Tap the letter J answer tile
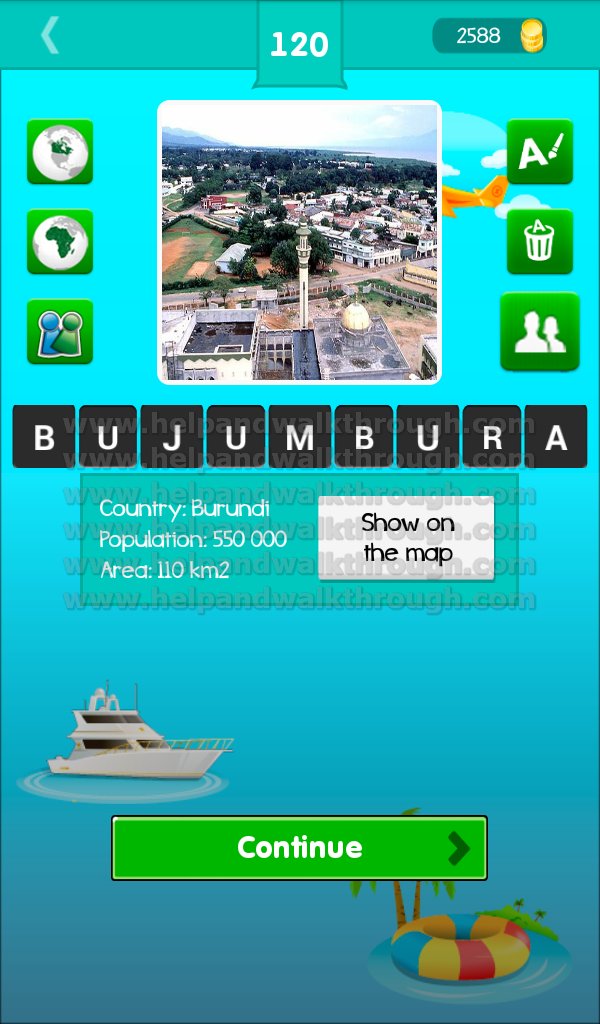The height and width of the screenshot is (1024, 600). (x=172, y=437)
